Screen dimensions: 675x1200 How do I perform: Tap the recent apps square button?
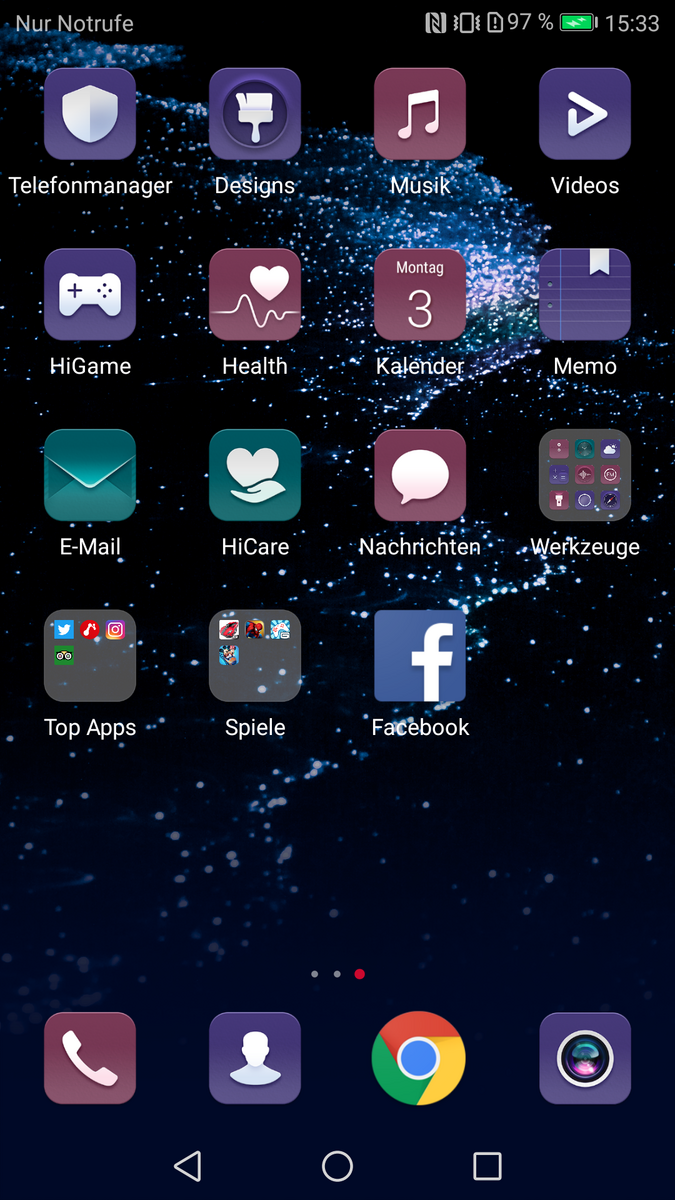[487, 1166]
